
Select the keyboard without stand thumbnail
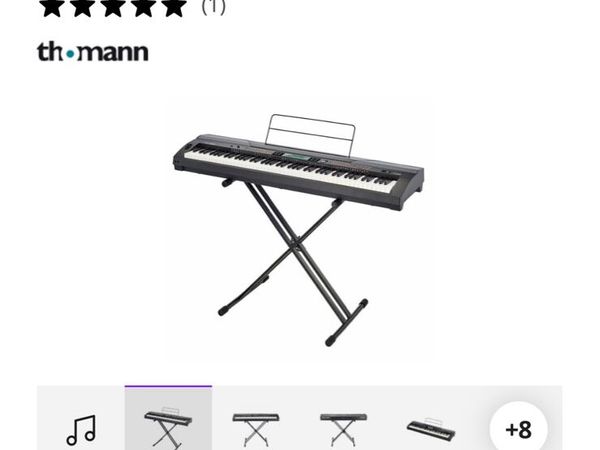coord(431,427)
